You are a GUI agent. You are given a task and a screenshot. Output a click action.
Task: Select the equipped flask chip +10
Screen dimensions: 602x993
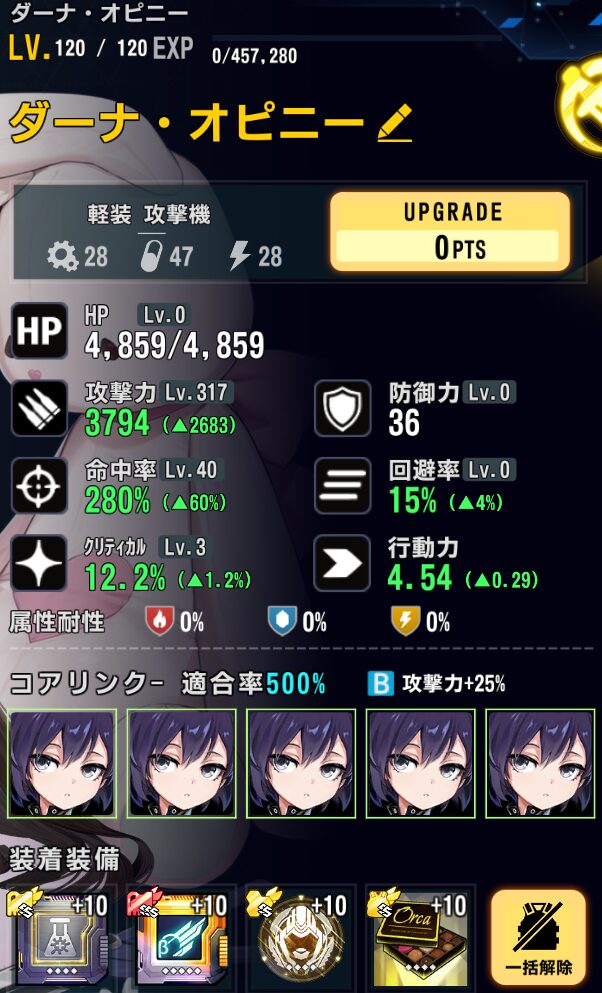click(58, 942)
